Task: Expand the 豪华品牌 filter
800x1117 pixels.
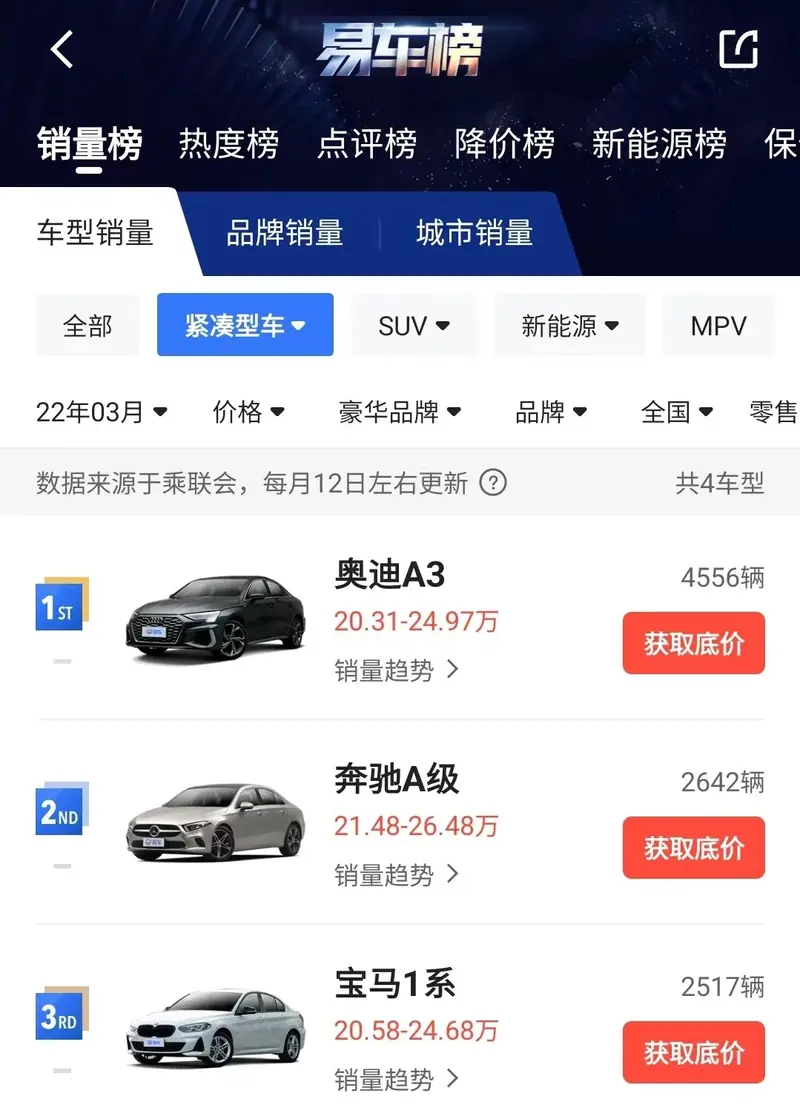Action: (399, 411)
